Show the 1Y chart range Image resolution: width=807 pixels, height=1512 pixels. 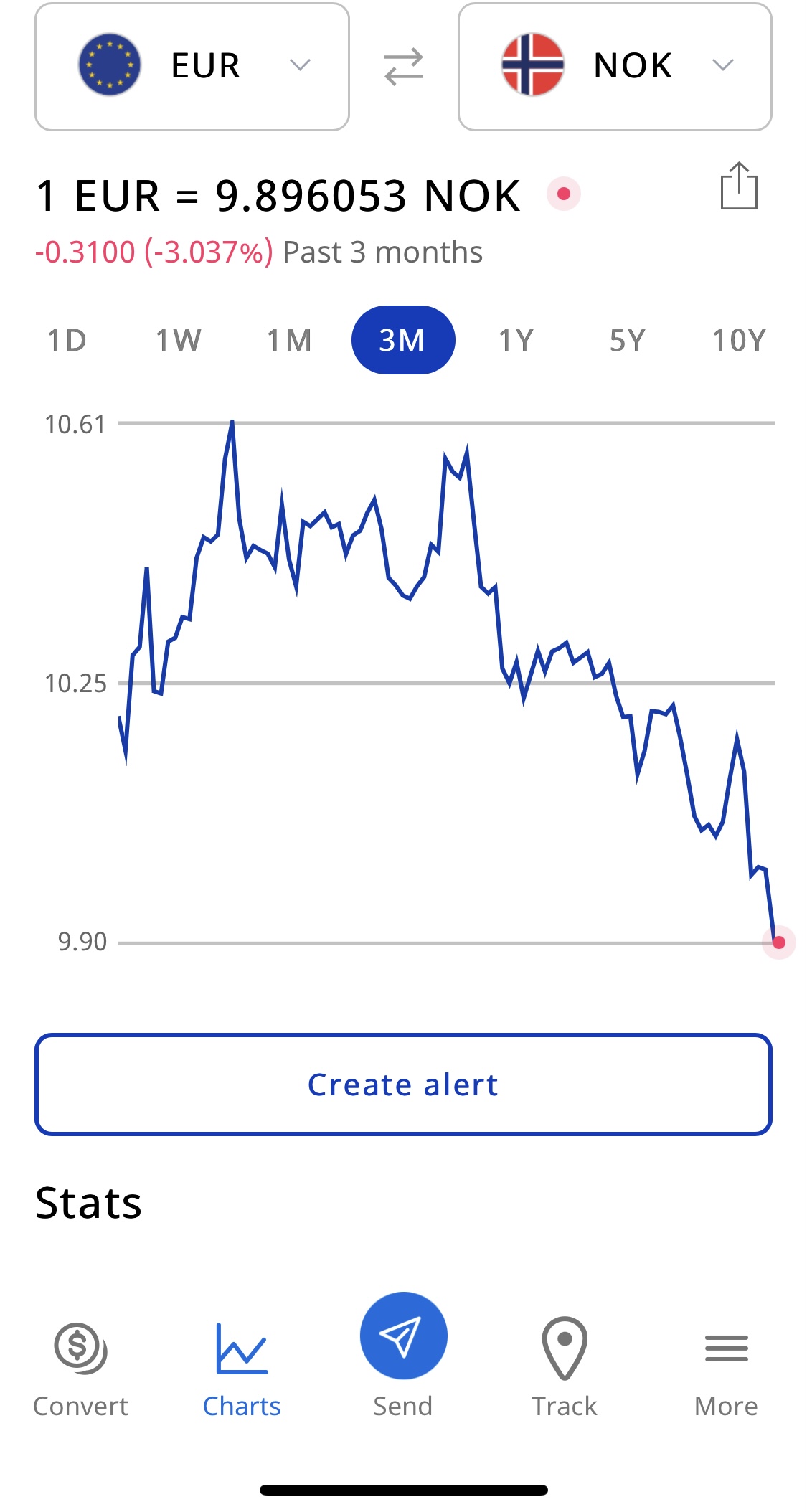516,340
